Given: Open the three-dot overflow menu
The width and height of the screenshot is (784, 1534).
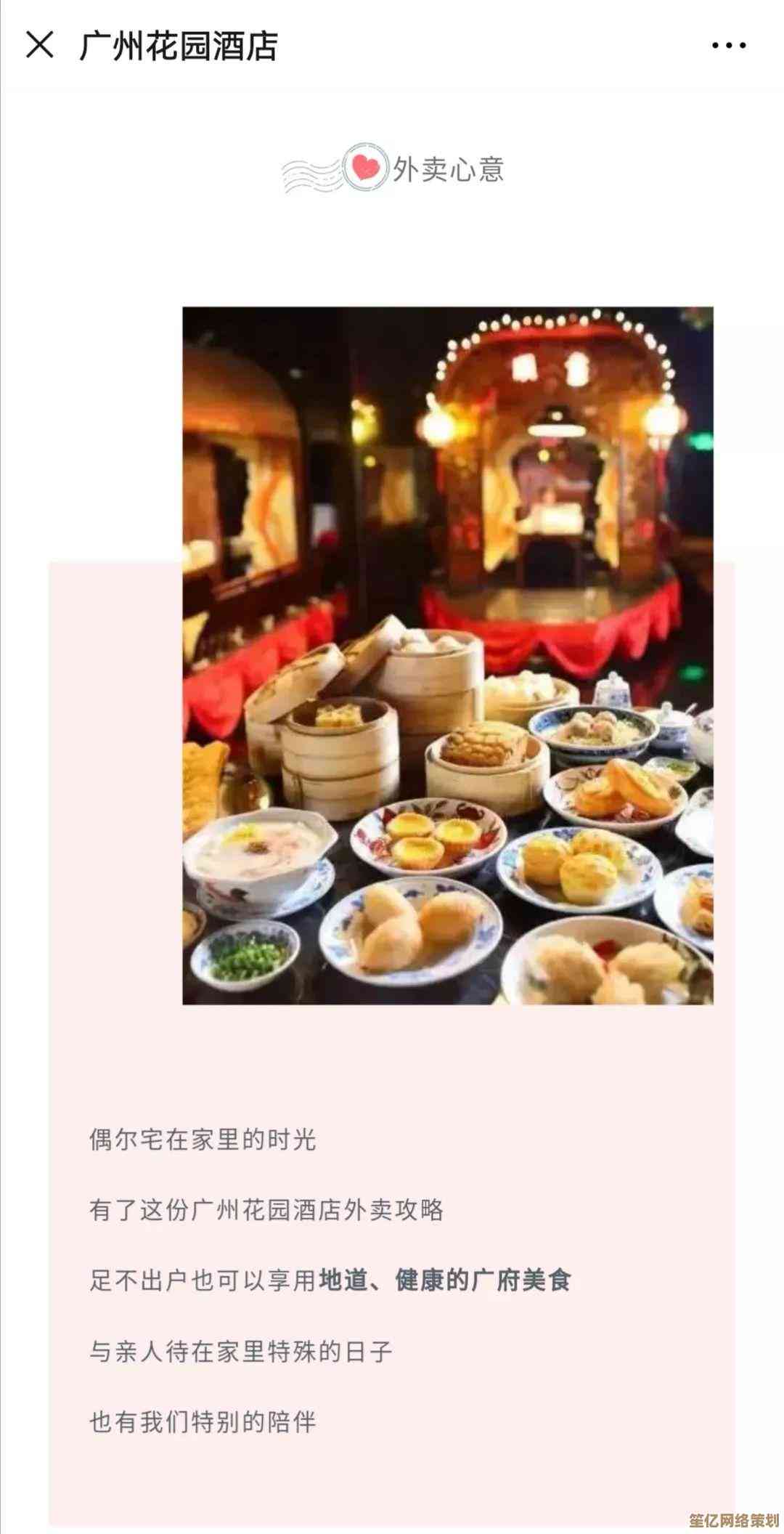Looking at the screenshot, I should point(729,45).
